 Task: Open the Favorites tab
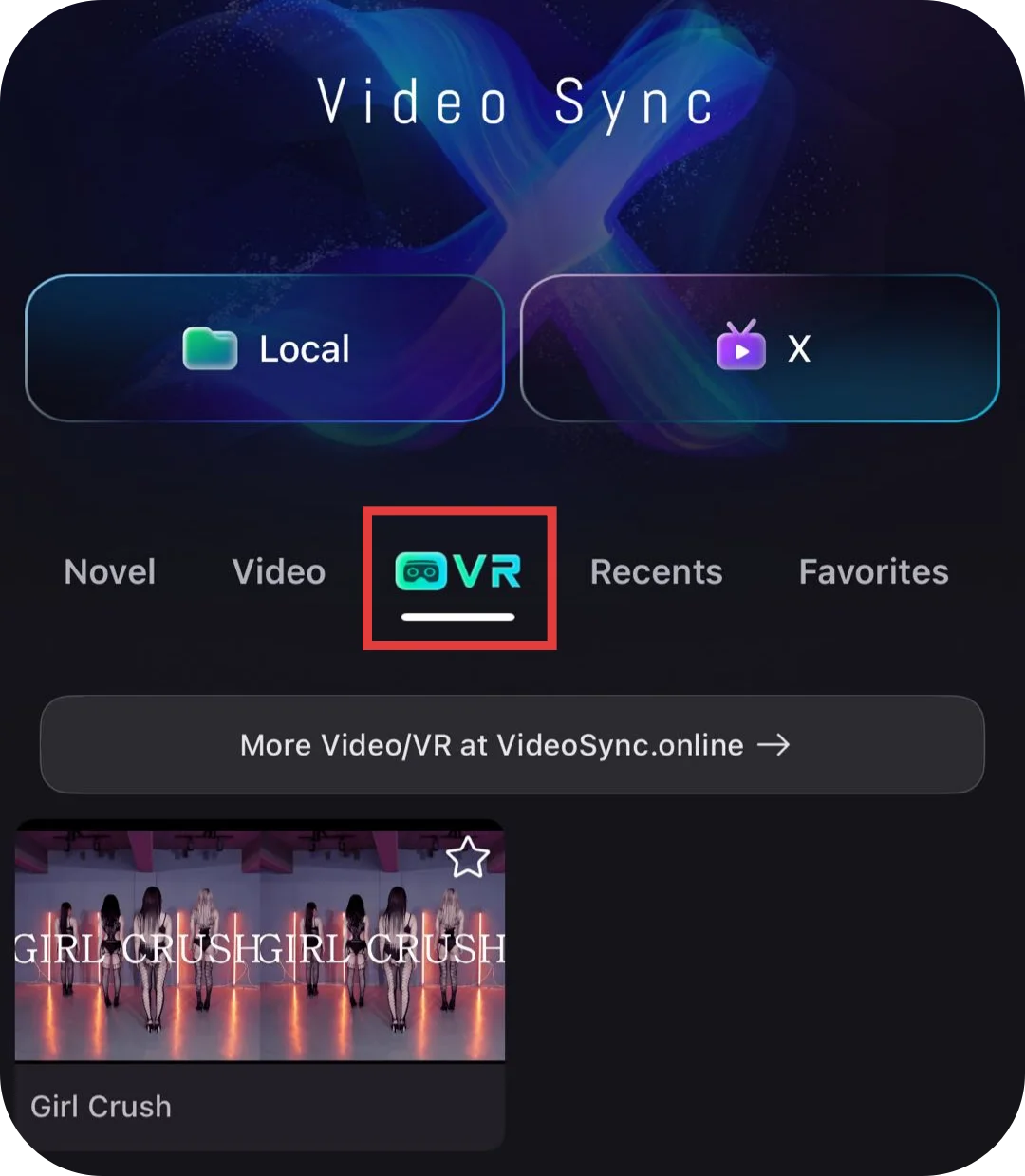(x=874, y=572)
